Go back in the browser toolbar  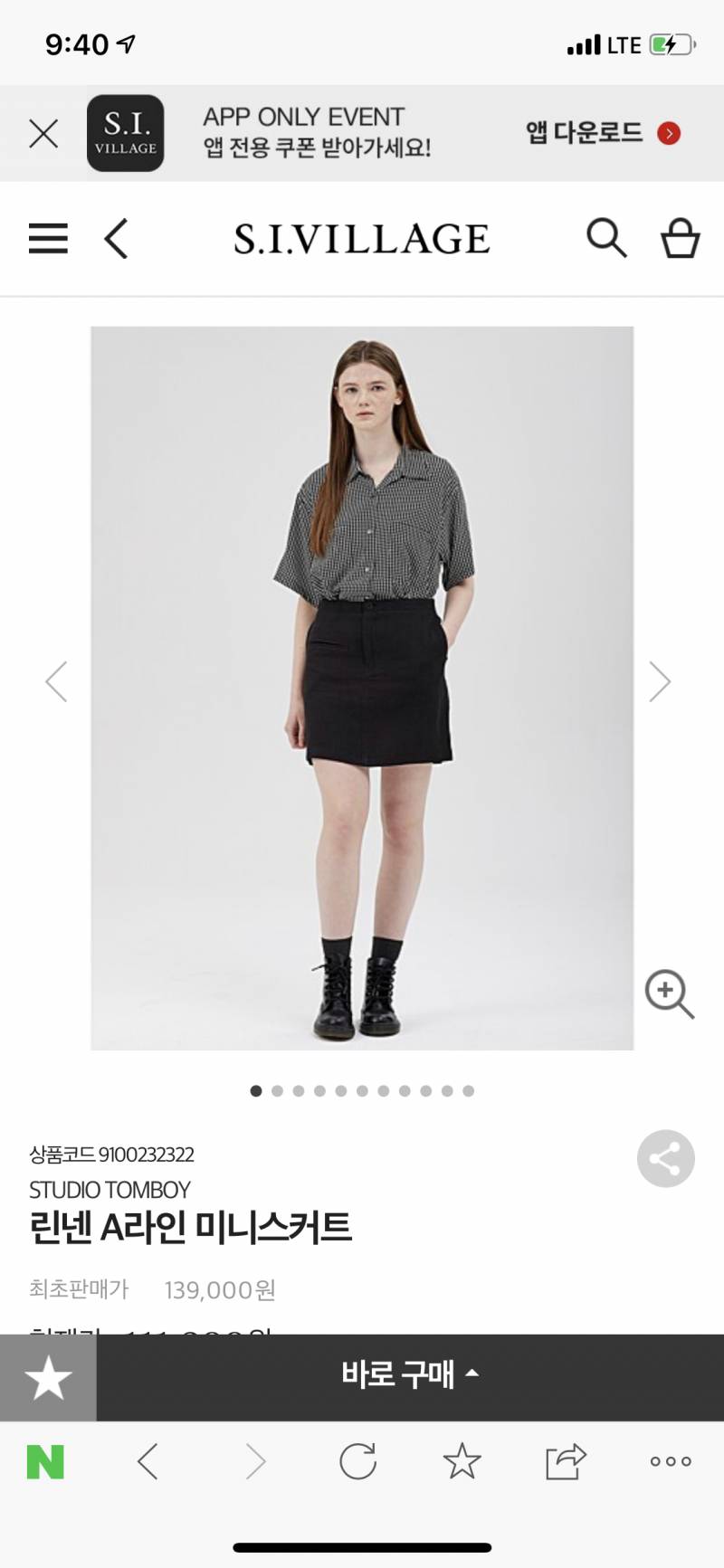(148, 1461)
